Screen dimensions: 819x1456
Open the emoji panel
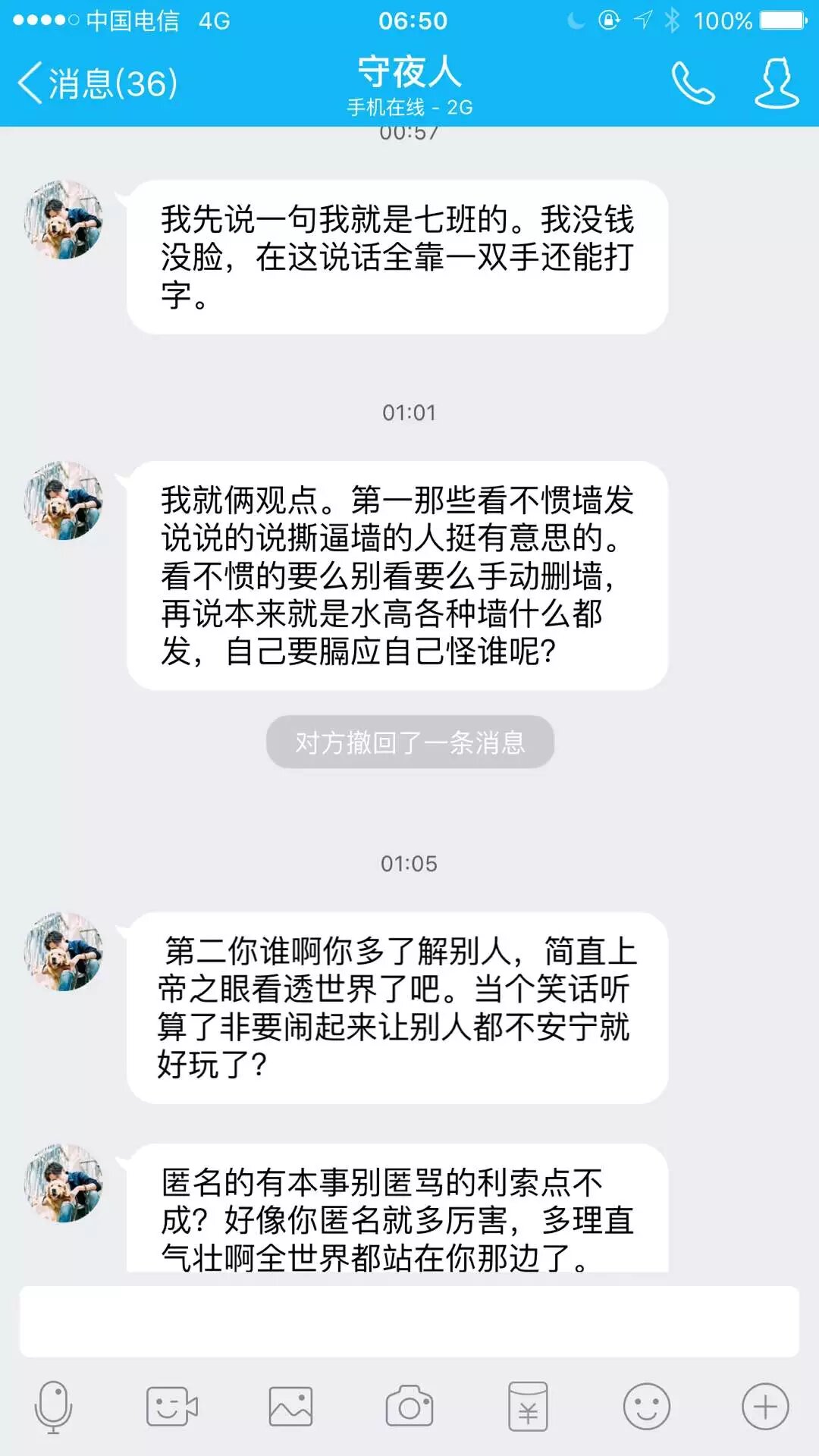(x=646, y=1407)
